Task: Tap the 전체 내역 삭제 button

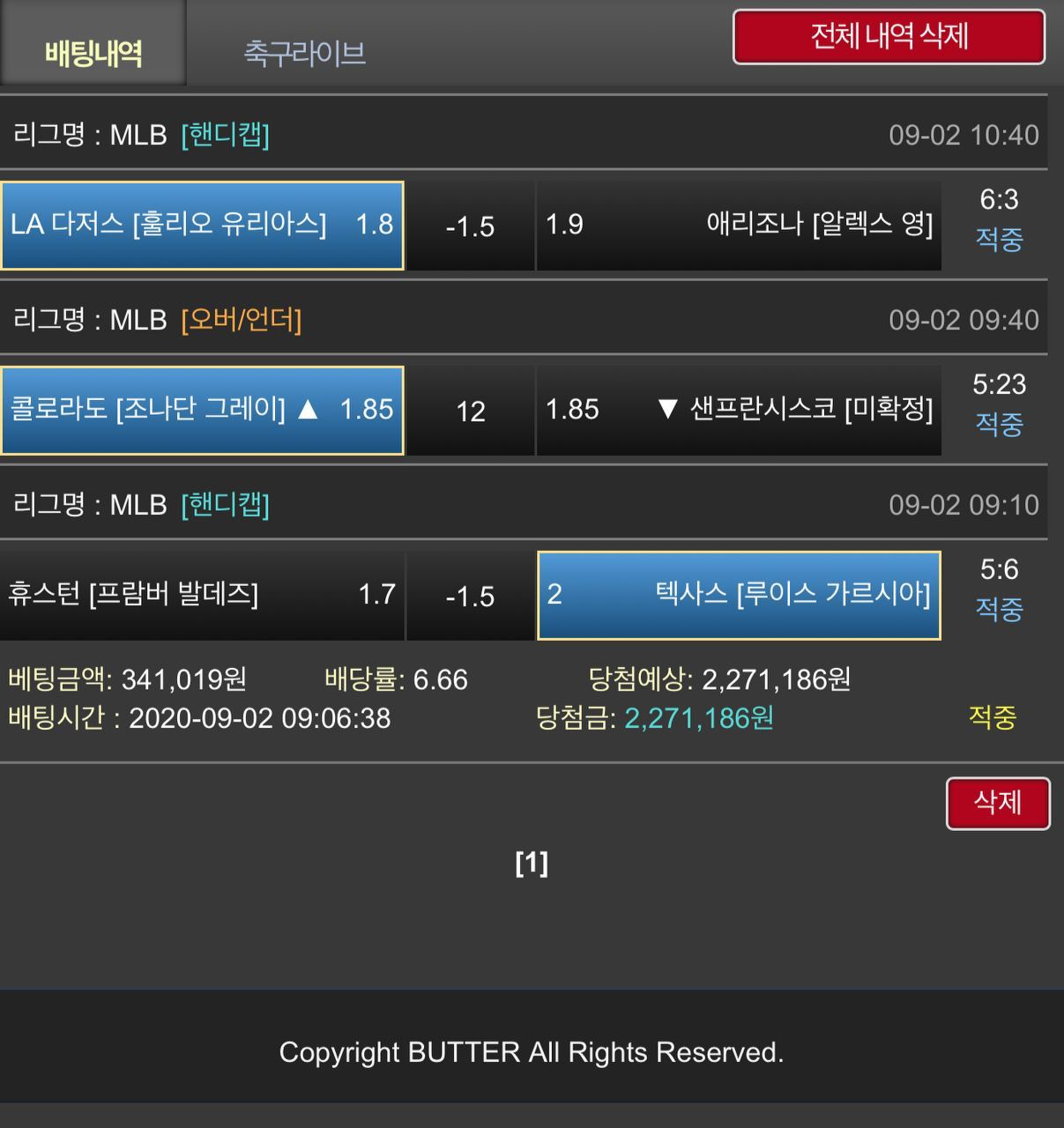Action: 889,37
